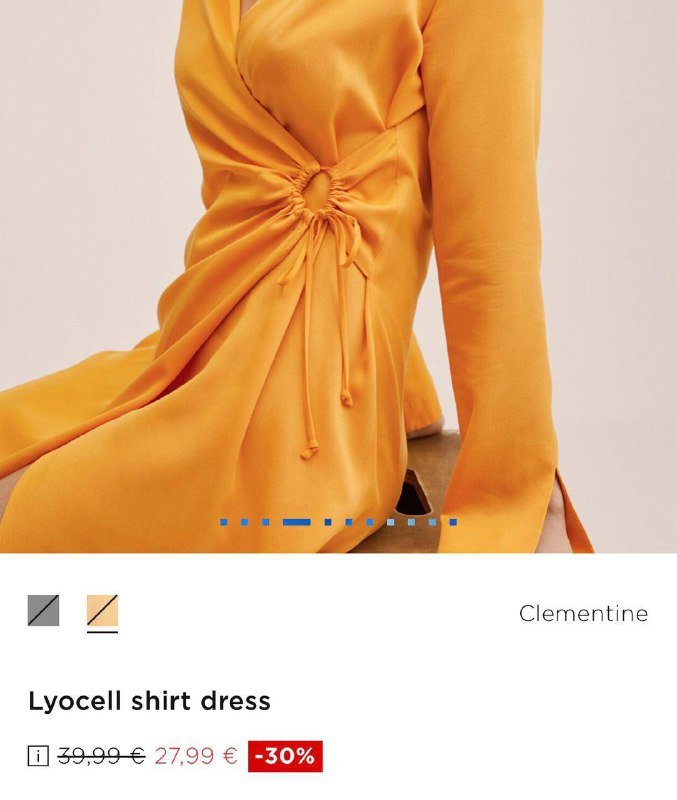Open the price info icon
The image size is (677, 800).
coord(38,756)
